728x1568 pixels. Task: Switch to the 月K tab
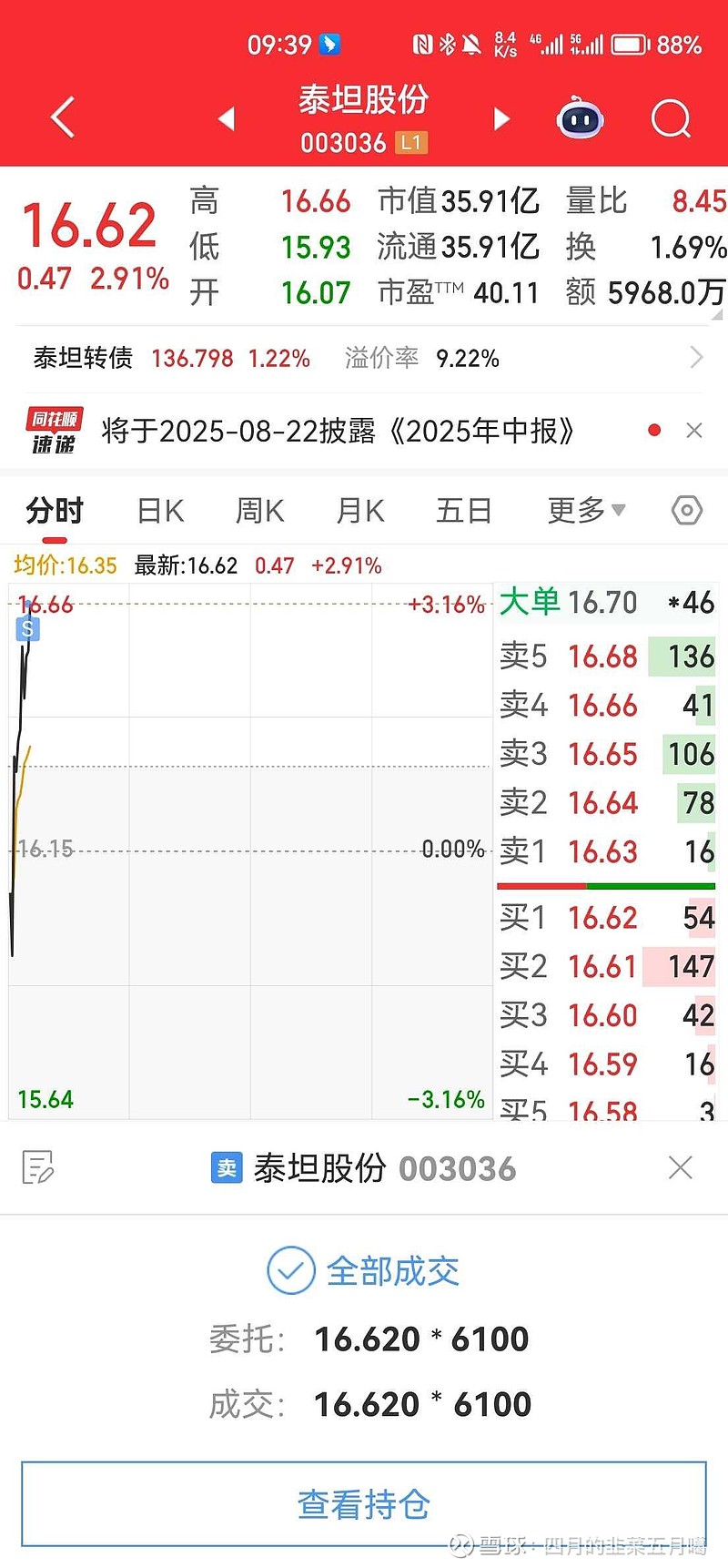tap(360, 511)
